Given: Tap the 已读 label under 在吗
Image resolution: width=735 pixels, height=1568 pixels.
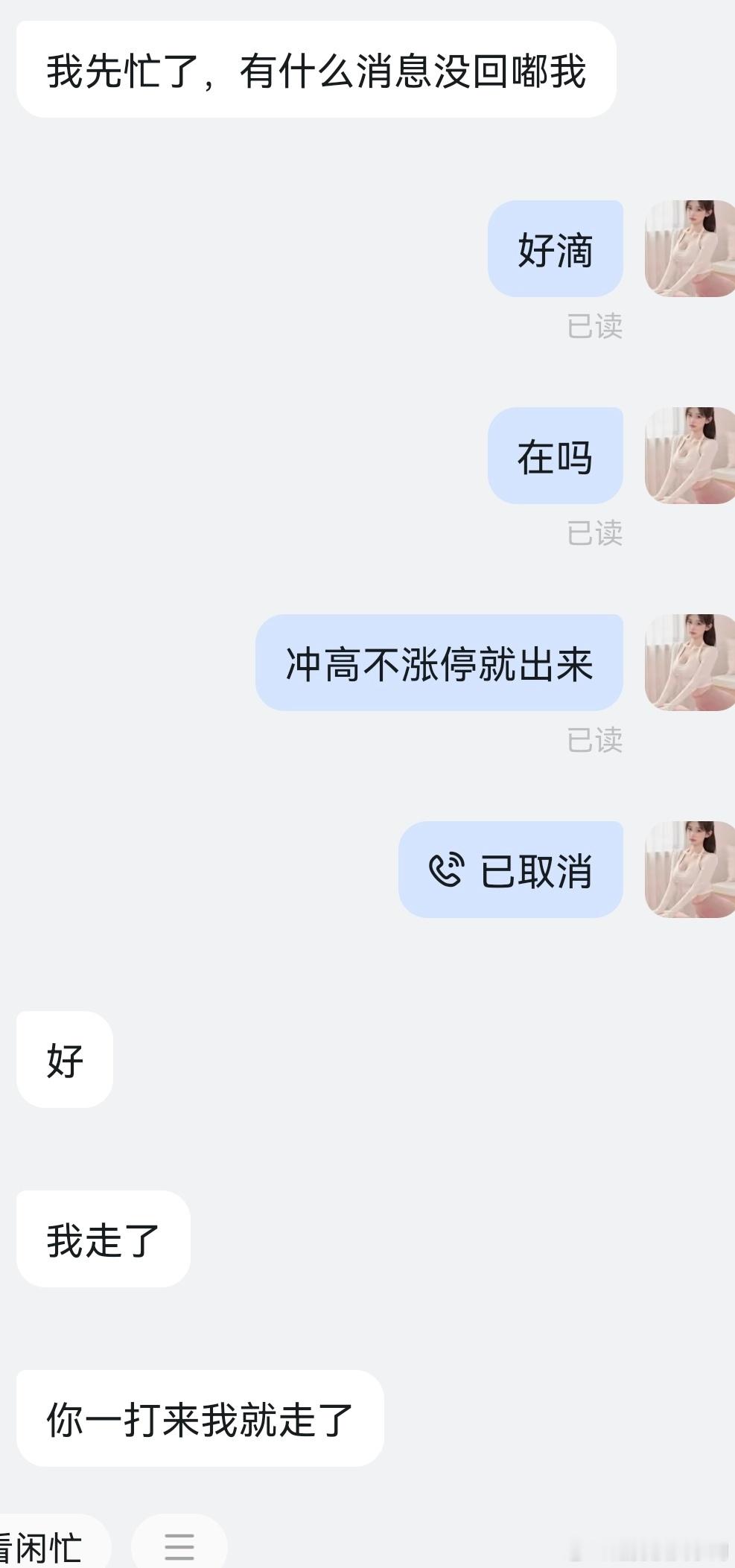Looking at the screenshot, I should click(x=597, y=533).
